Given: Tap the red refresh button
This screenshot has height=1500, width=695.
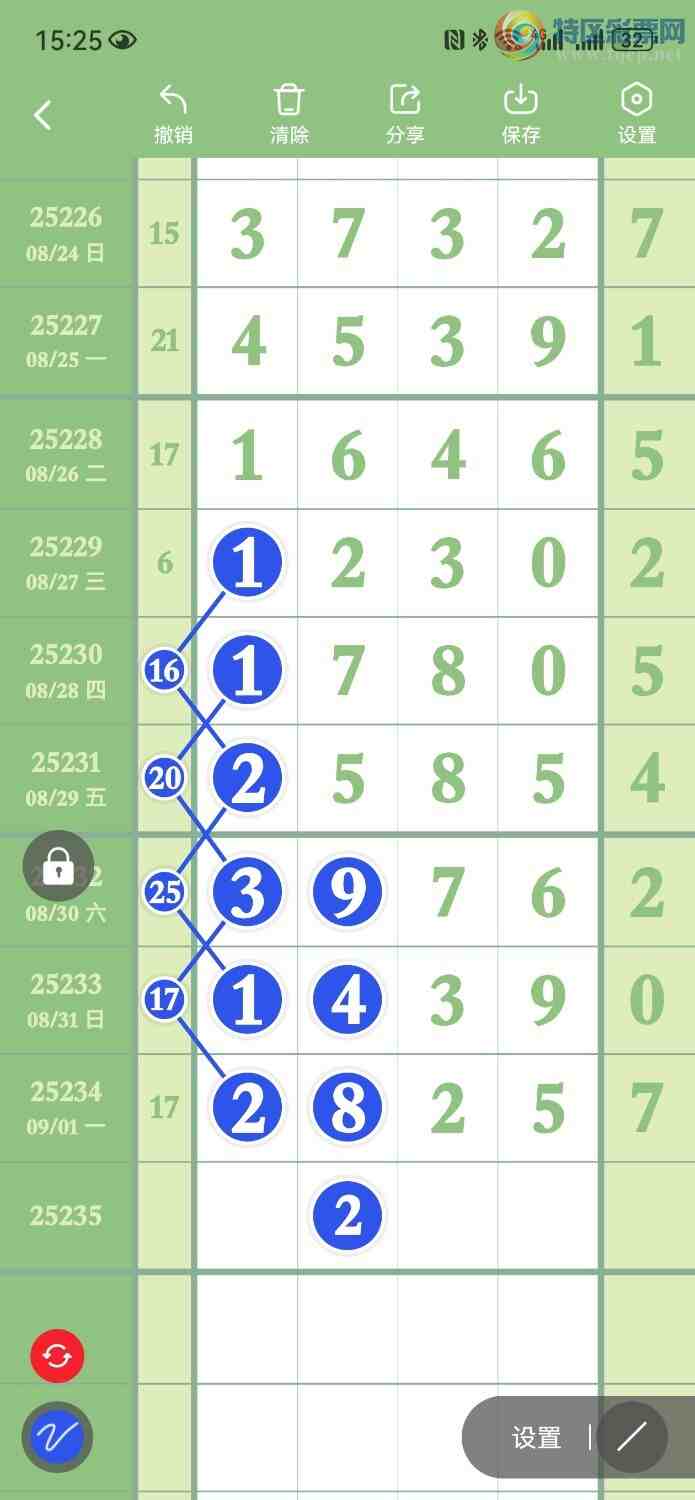Looking at the screenshot, I should [57, 1357].
